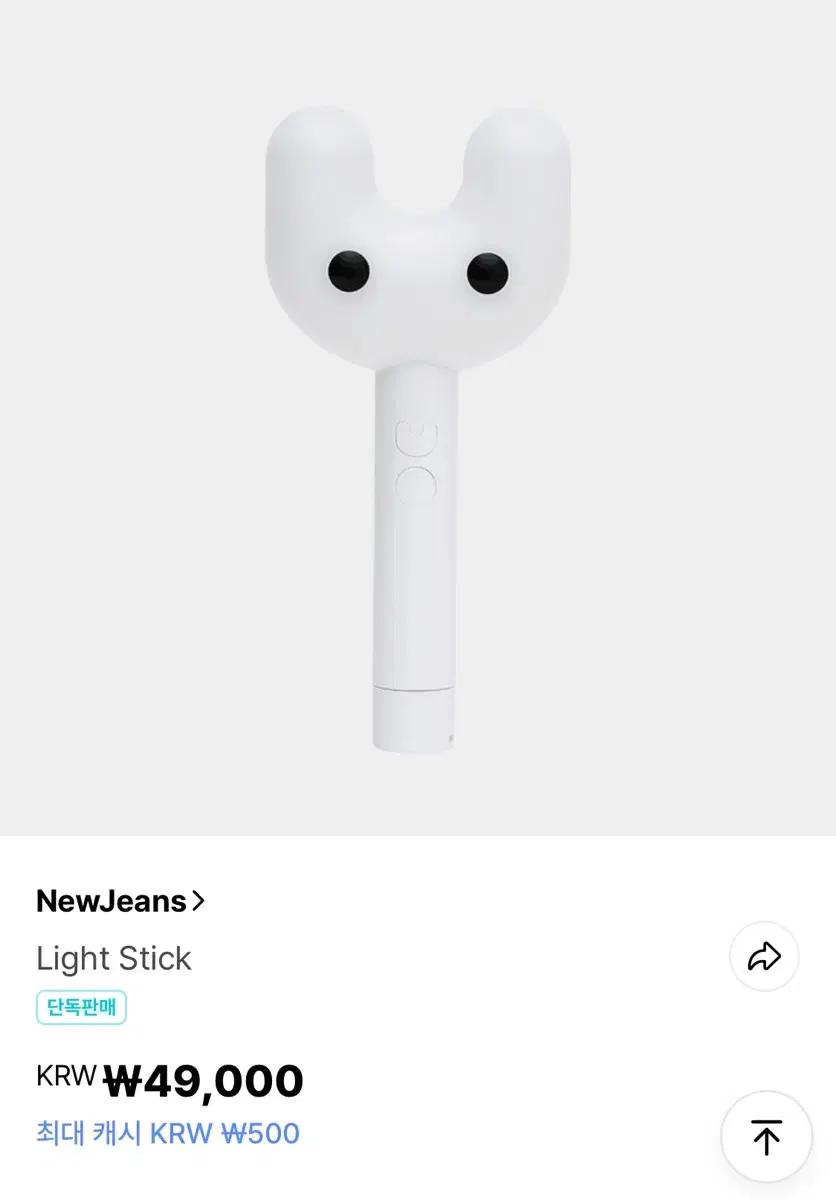Open the '최대 캐시 KRW ₩500' cashback link
Viewport: 836px width, 1200px height.
tap(165, 1133)
